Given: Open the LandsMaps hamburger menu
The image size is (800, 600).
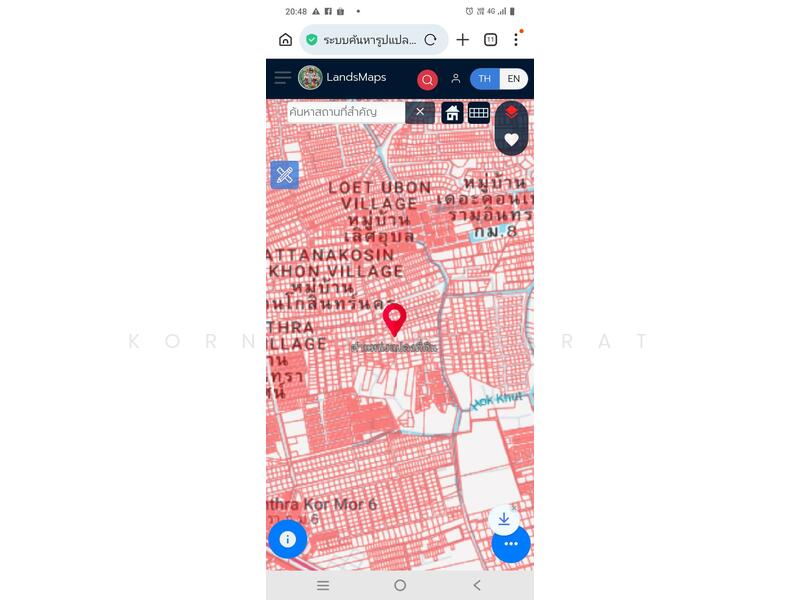Looking at the screenshot, I should click(282, 78).
